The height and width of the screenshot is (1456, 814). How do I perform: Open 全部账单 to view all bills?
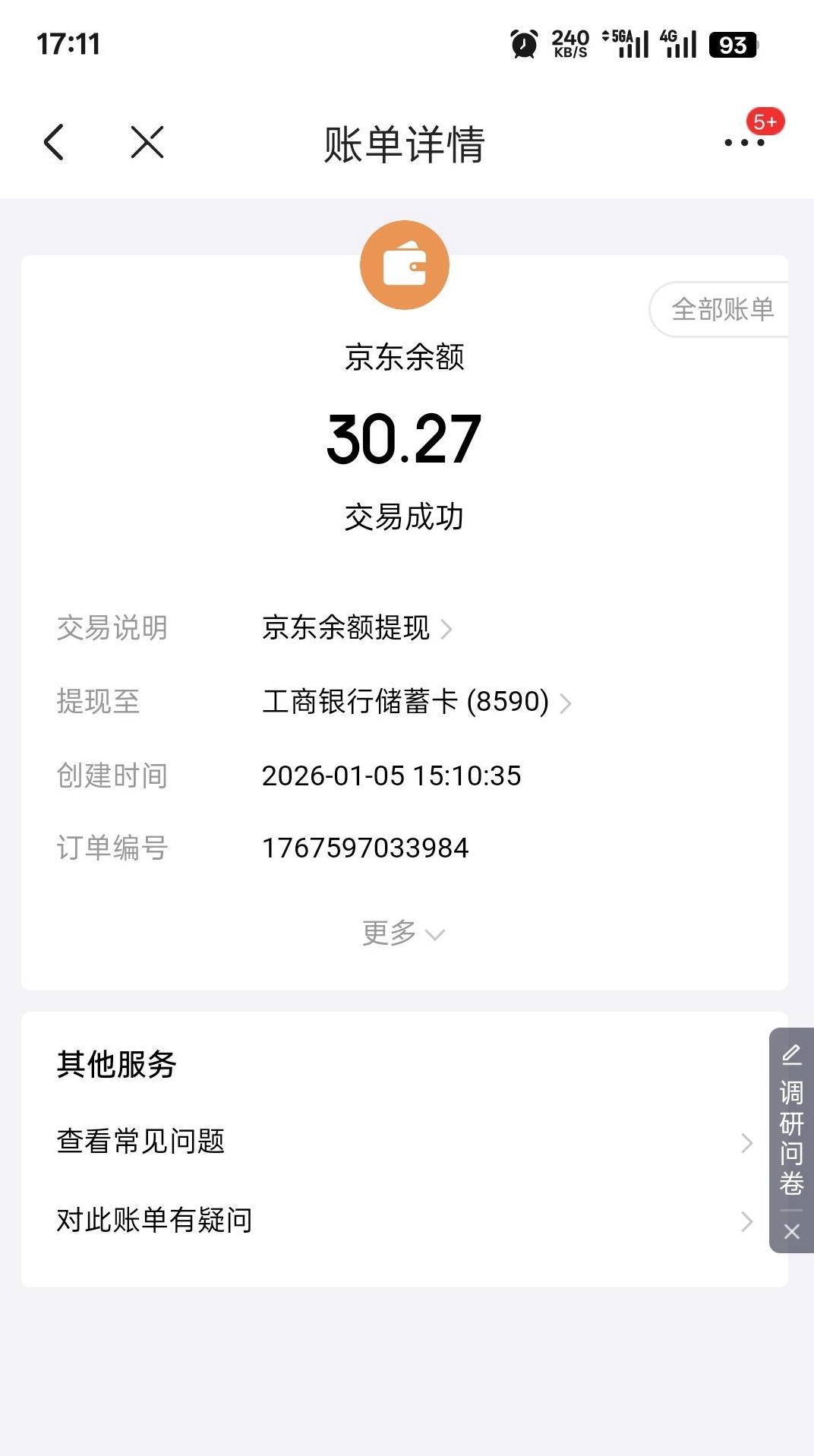pos(721,309)
